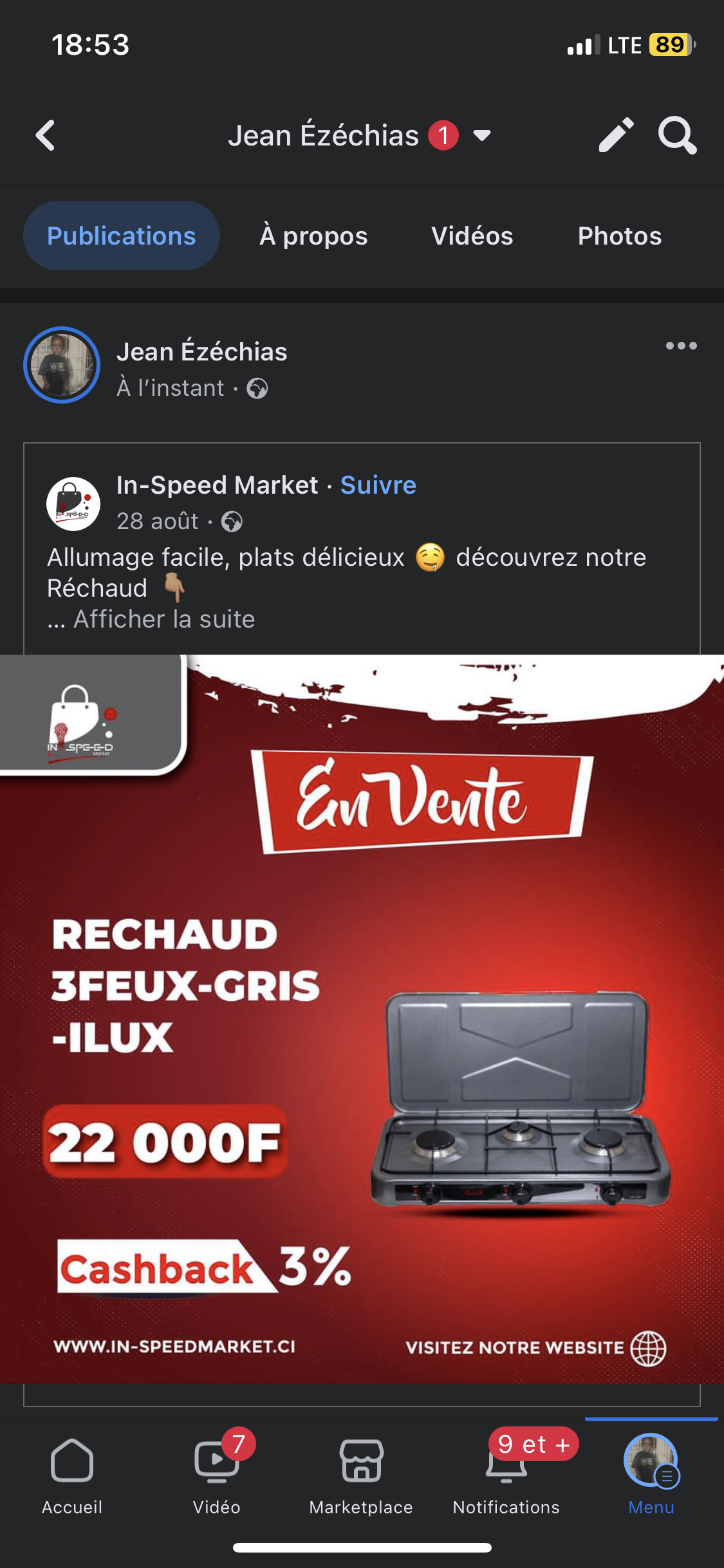Expand the post with Afficher la suite

point(164,619)
